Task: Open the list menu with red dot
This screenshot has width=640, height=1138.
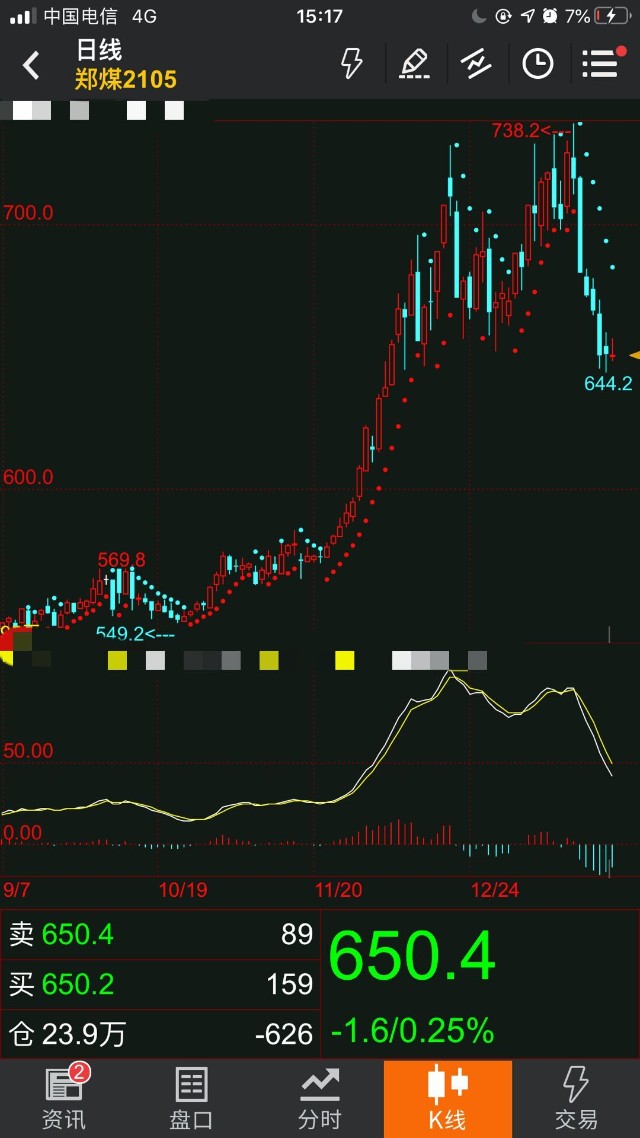Action: pyautogui.click(x=600, y=64)
